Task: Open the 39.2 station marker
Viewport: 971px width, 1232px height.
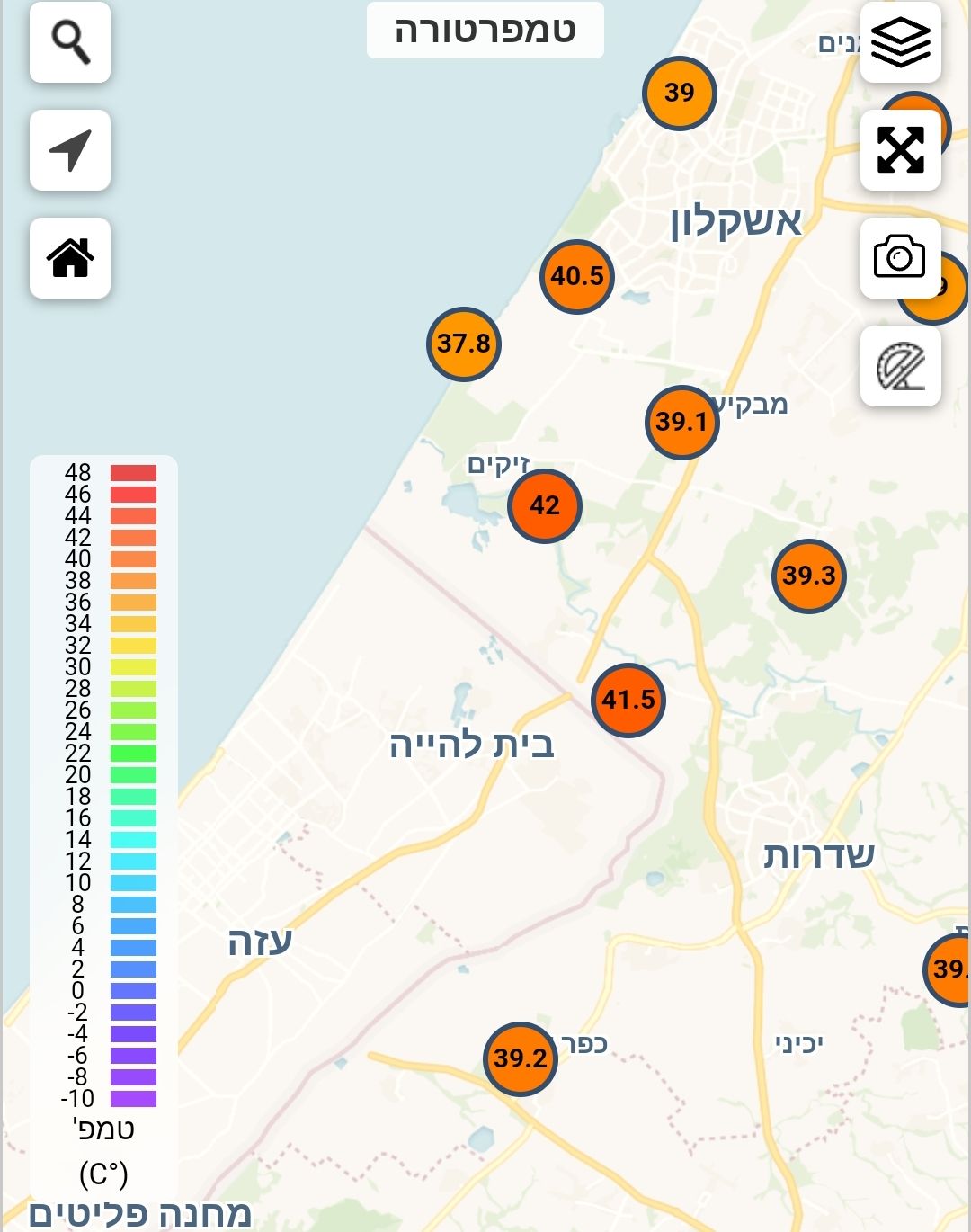Action: tap(521, 1058)
